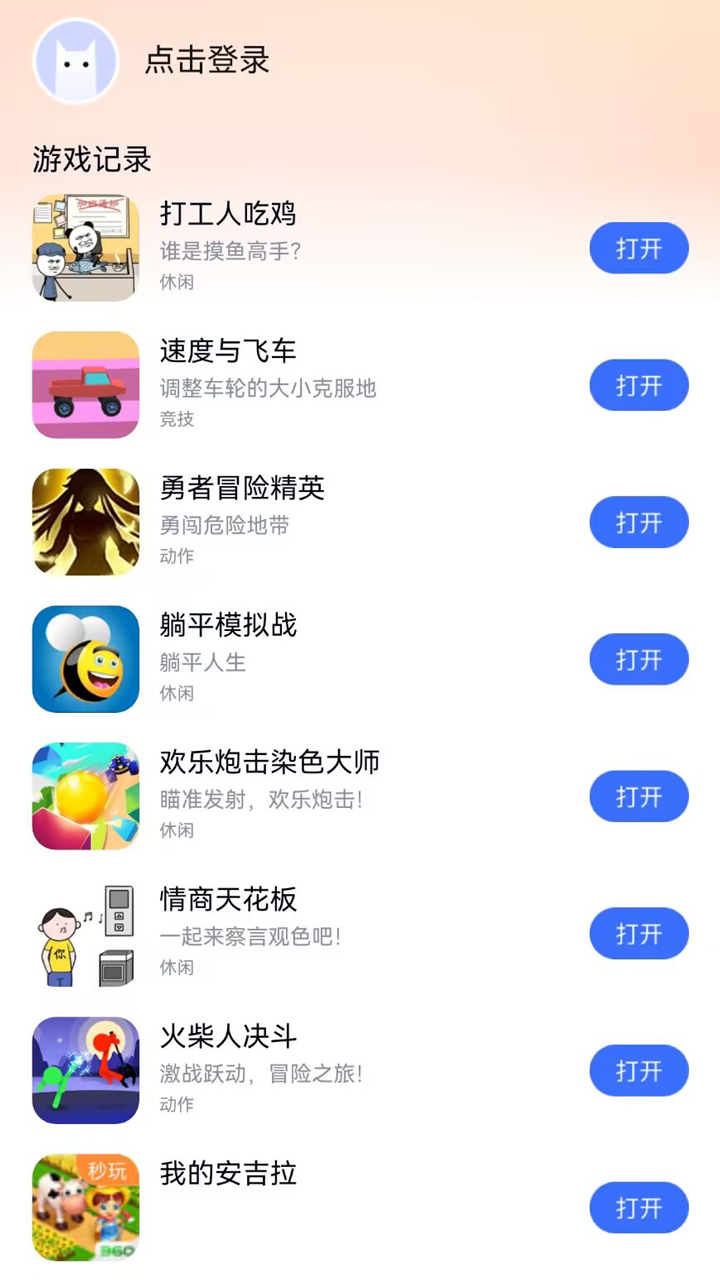Tap 点击登录 to log in
This screenshot has width=720, height=1280.
[x=206, y=60]
